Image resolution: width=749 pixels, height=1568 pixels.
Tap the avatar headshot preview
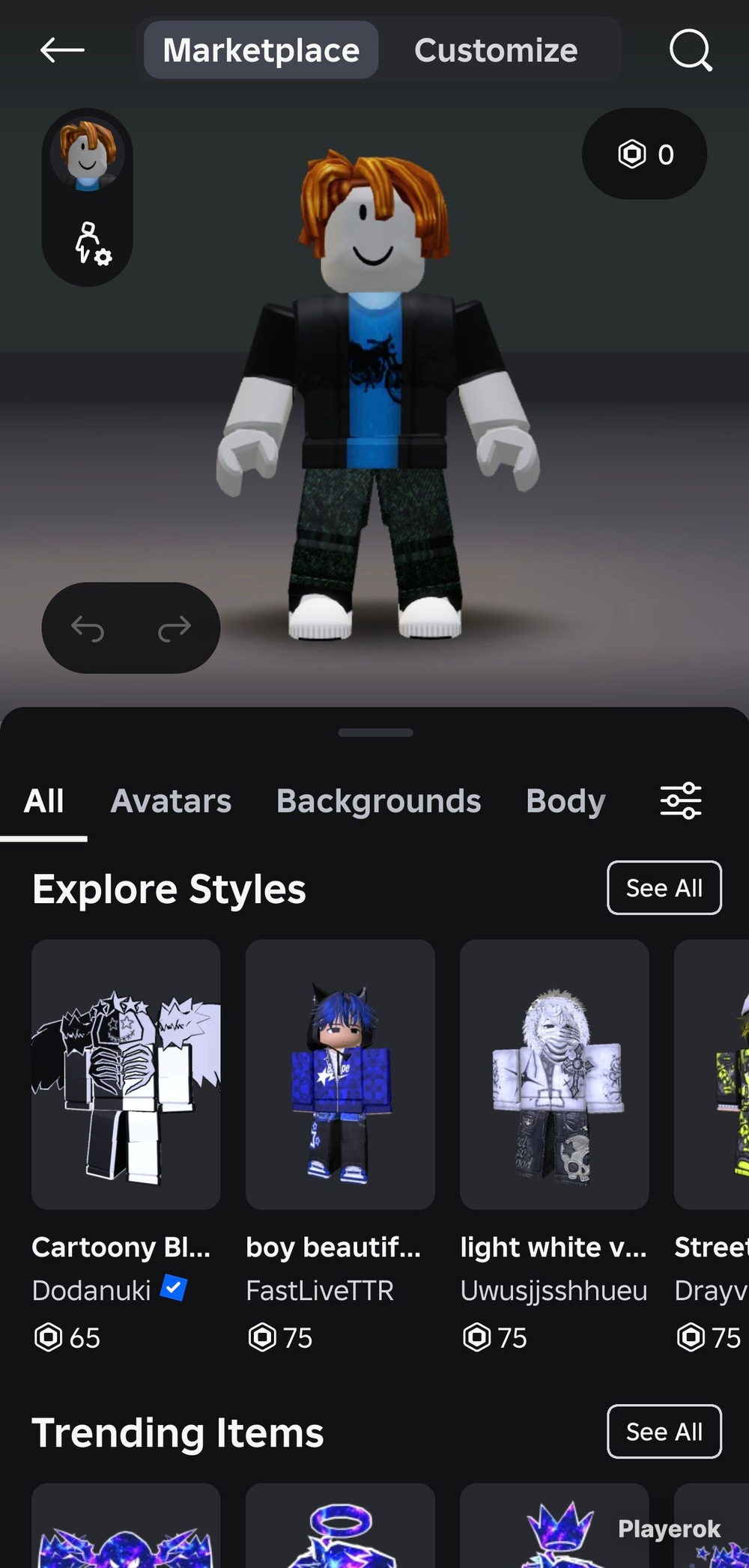[87, 155]
